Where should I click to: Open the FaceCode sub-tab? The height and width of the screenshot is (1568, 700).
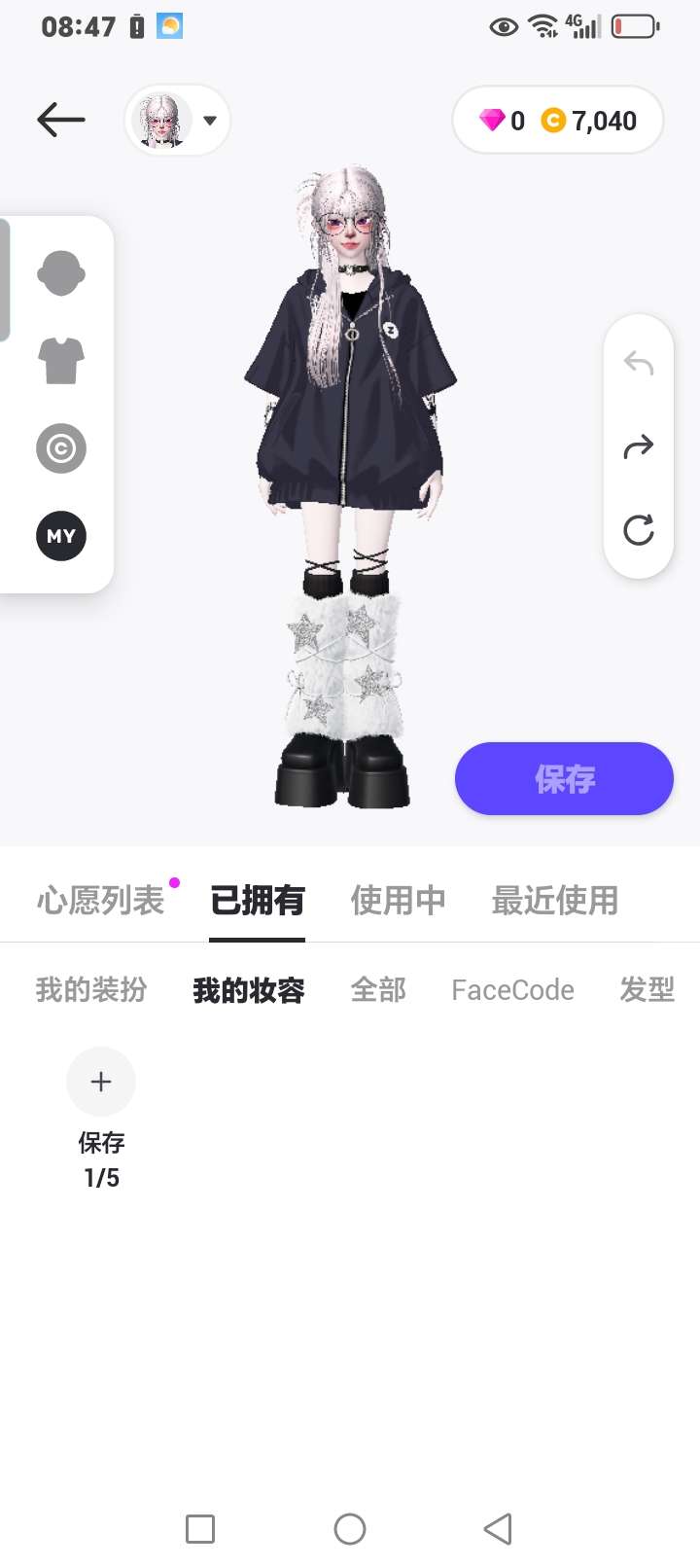pos(512,990)
